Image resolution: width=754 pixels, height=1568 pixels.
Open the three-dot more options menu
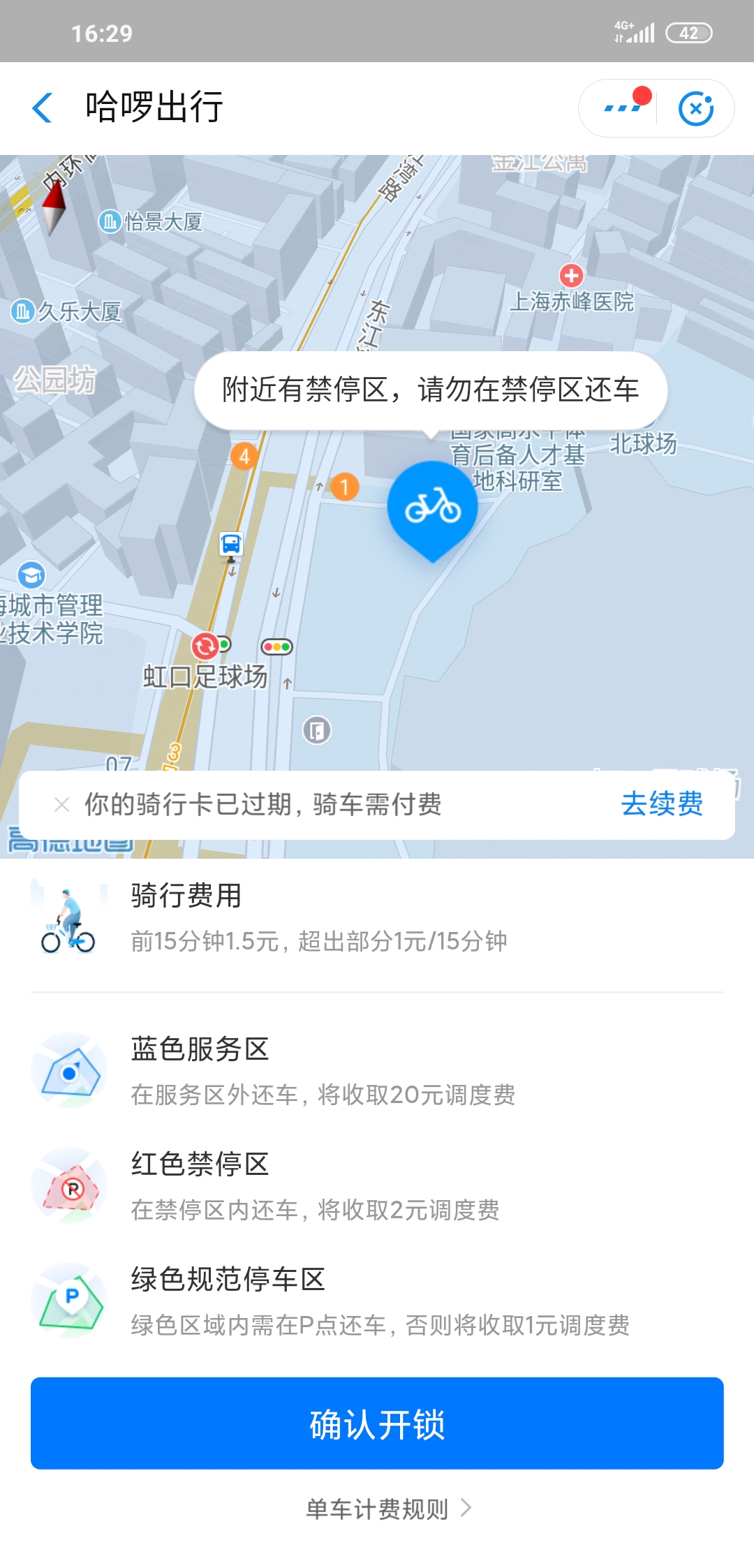(621, 108)
